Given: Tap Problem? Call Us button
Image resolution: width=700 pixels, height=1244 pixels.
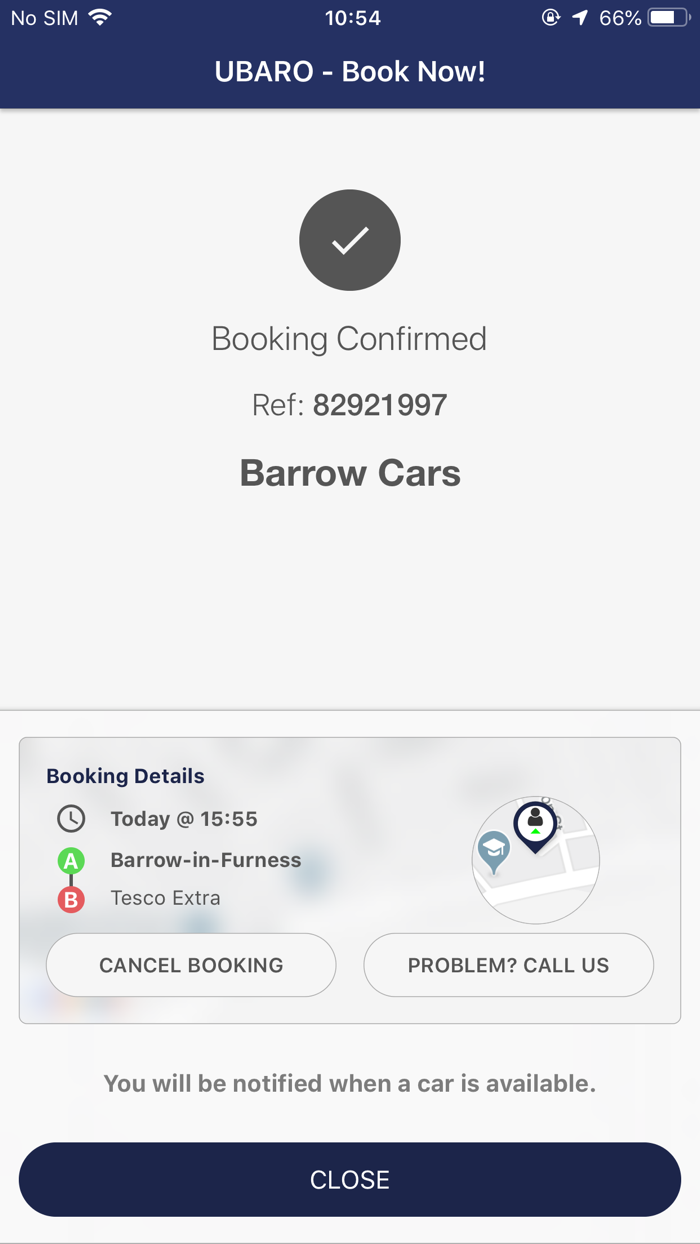Looking at the screenshot, I should [x=508, y=965].
